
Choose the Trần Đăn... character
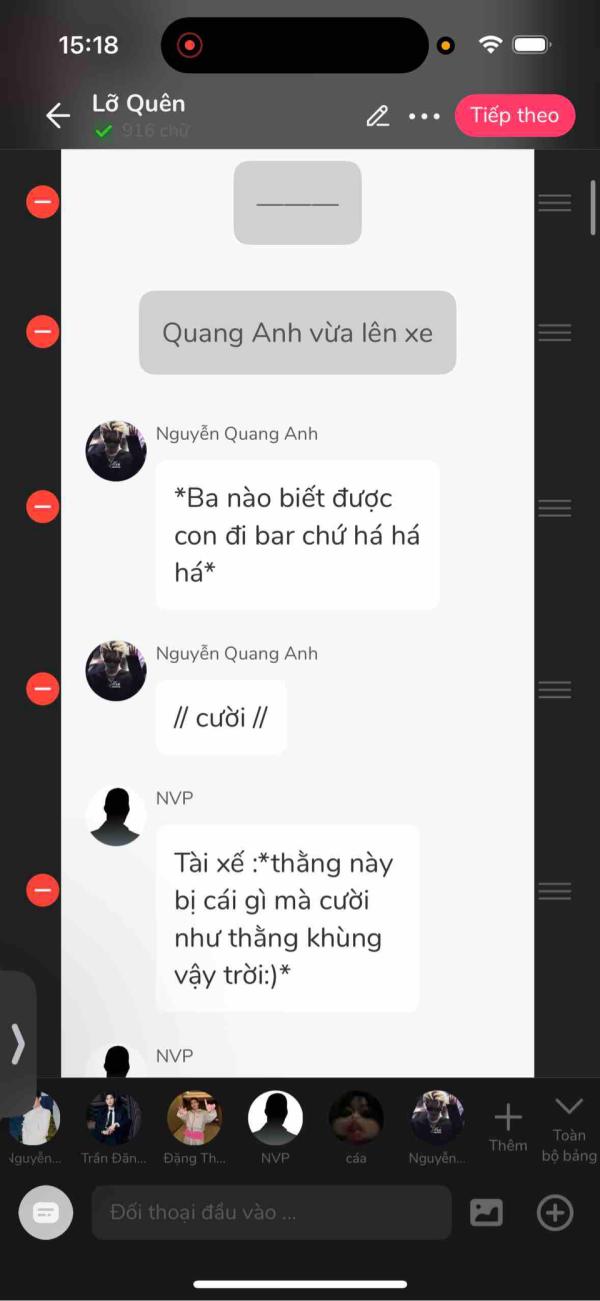(114, 1118)
